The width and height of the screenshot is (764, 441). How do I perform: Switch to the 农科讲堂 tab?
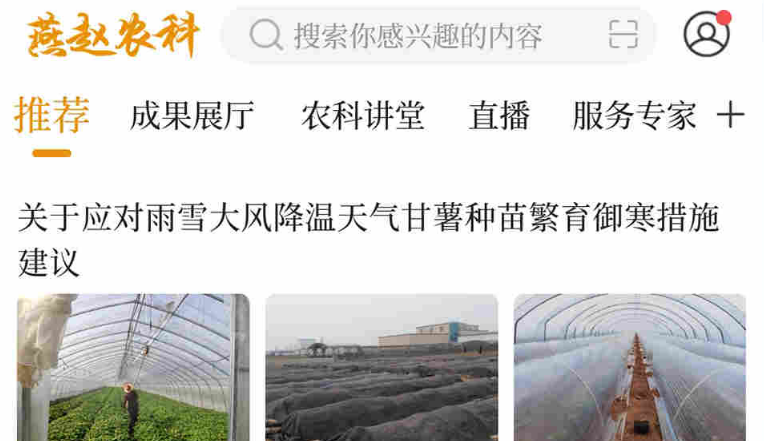(x=363, y=116)
